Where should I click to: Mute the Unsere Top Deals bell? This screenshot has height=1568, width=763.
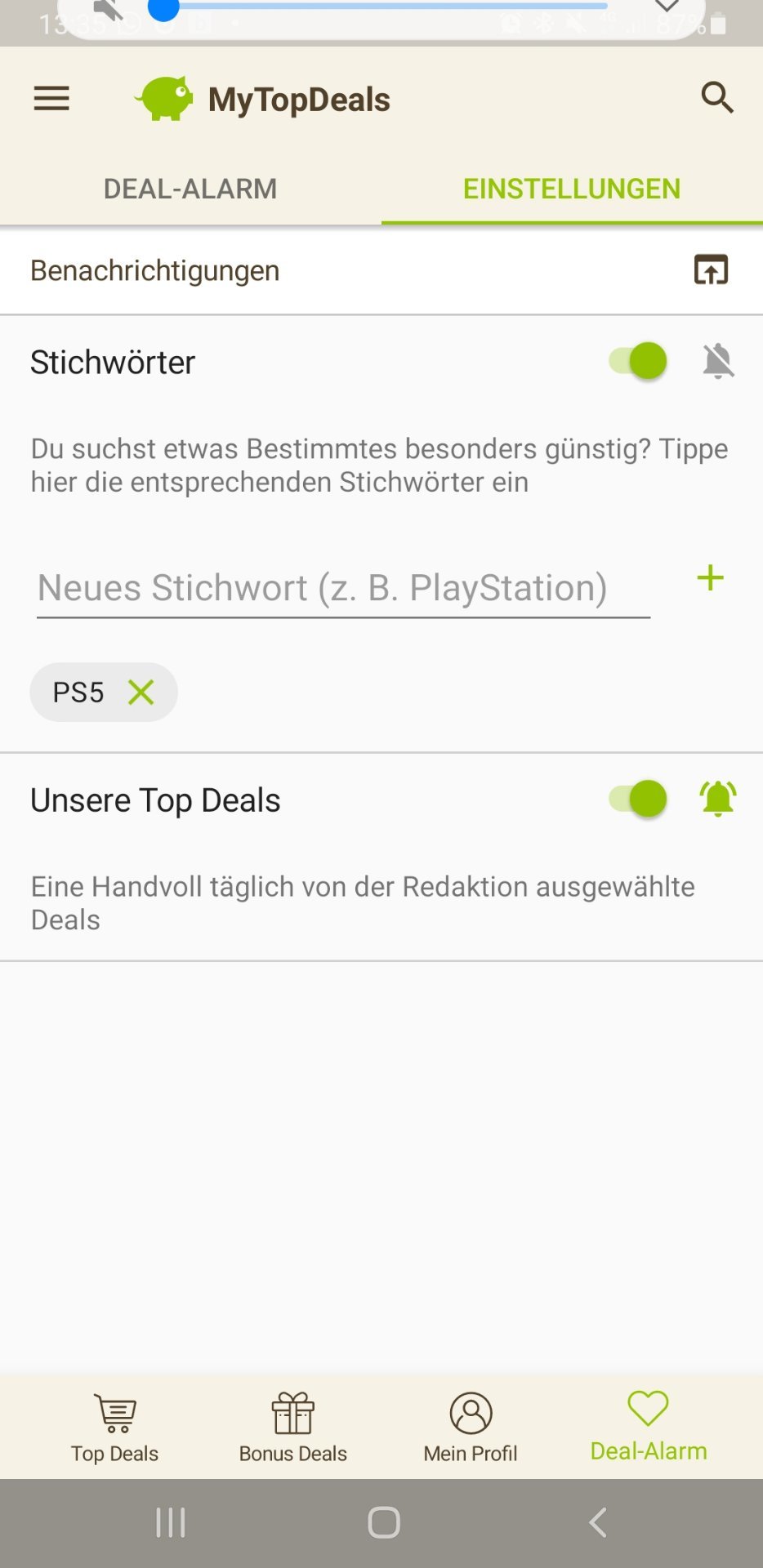718,799
